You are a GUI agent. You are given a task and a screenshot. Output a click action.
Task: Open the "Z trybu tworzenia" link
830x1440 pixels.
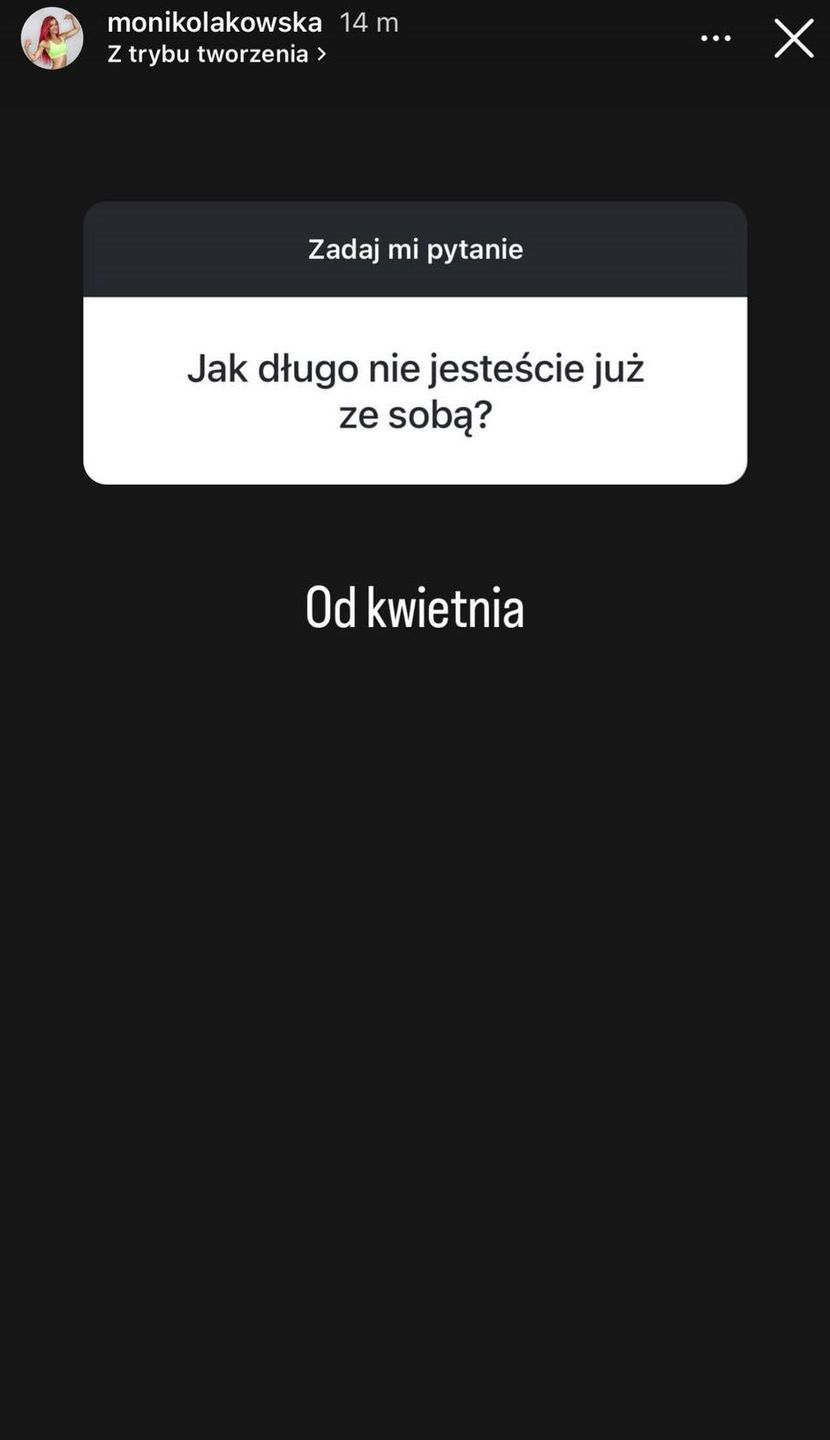pos(216,54)
